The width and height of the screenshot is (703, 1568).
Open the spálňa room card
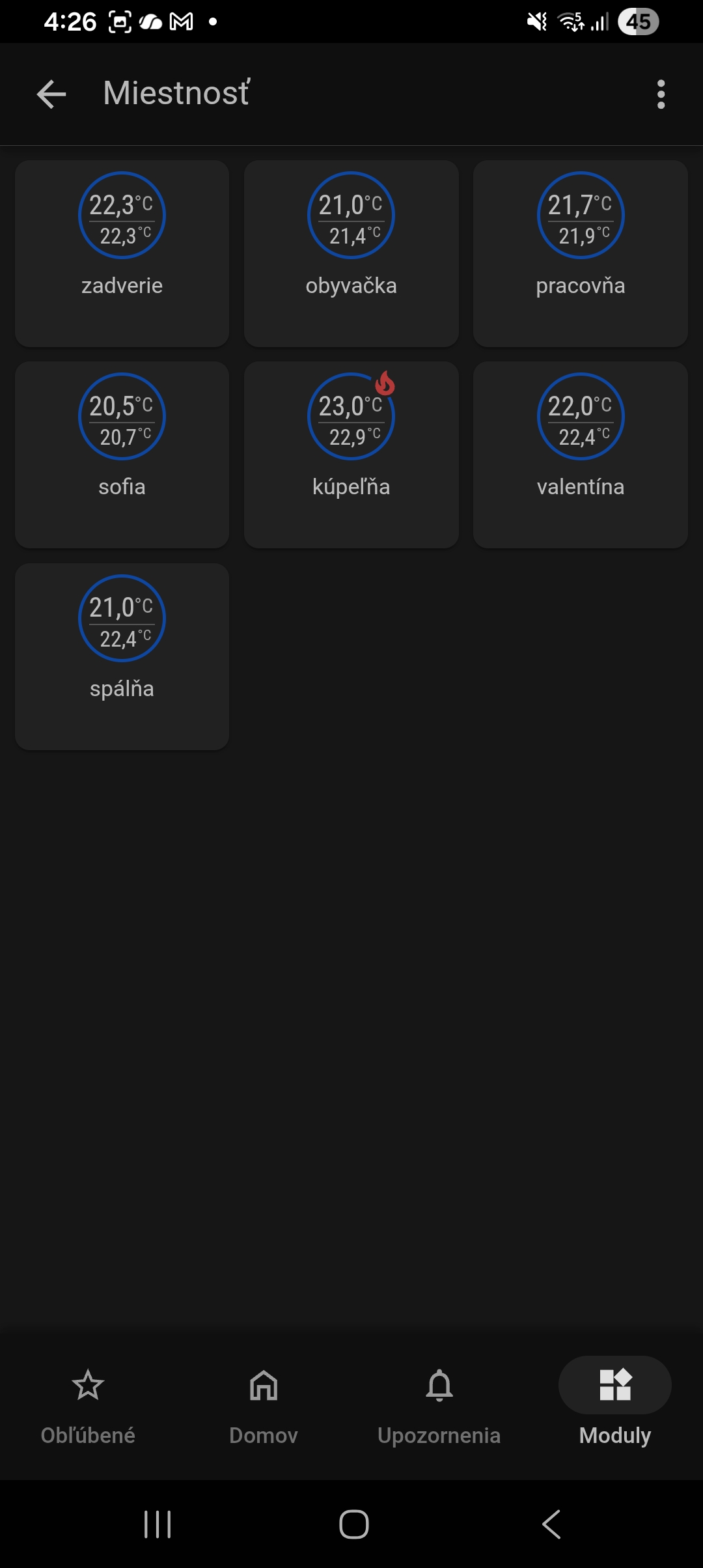[122, 656]
